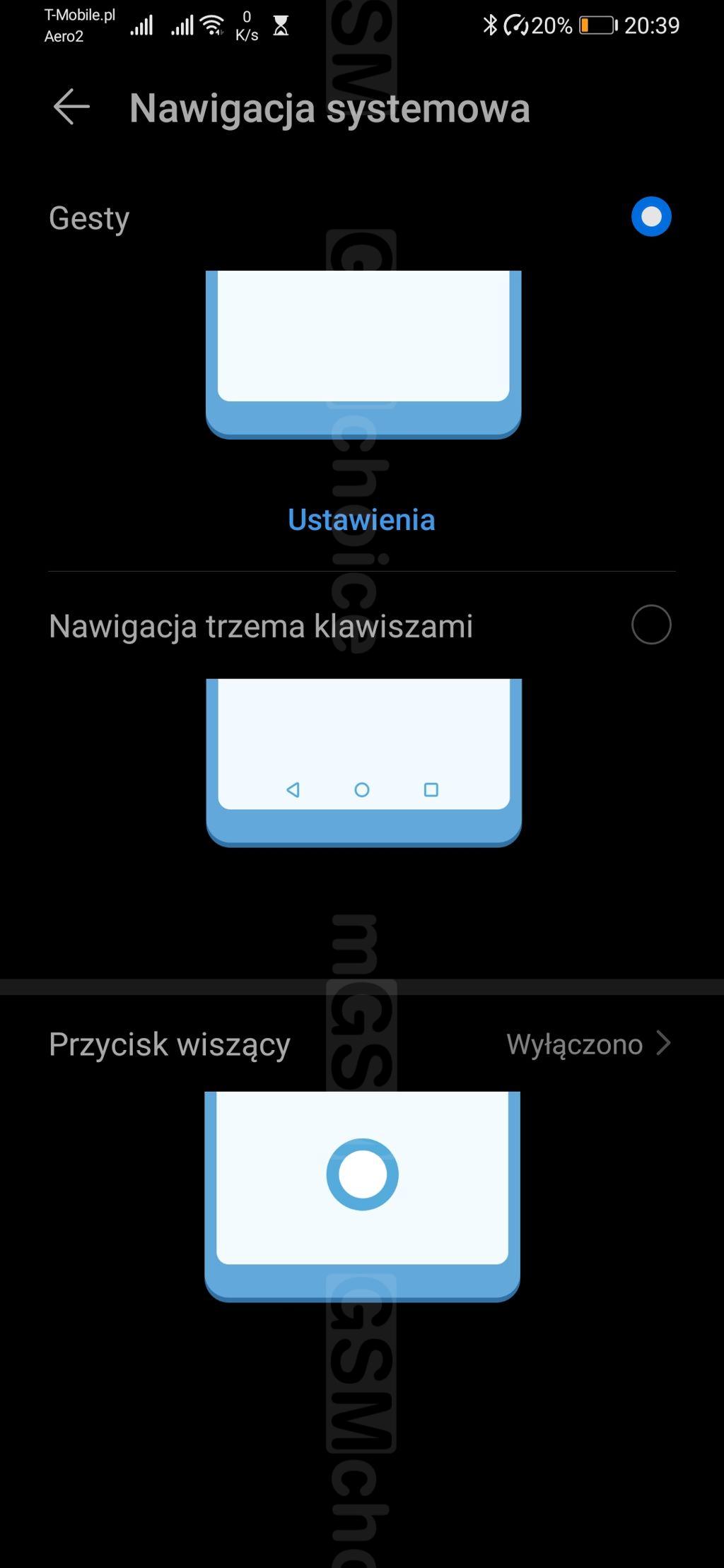Select the Gesty radio button
The image size is (724, 1568).
point(650,217)
